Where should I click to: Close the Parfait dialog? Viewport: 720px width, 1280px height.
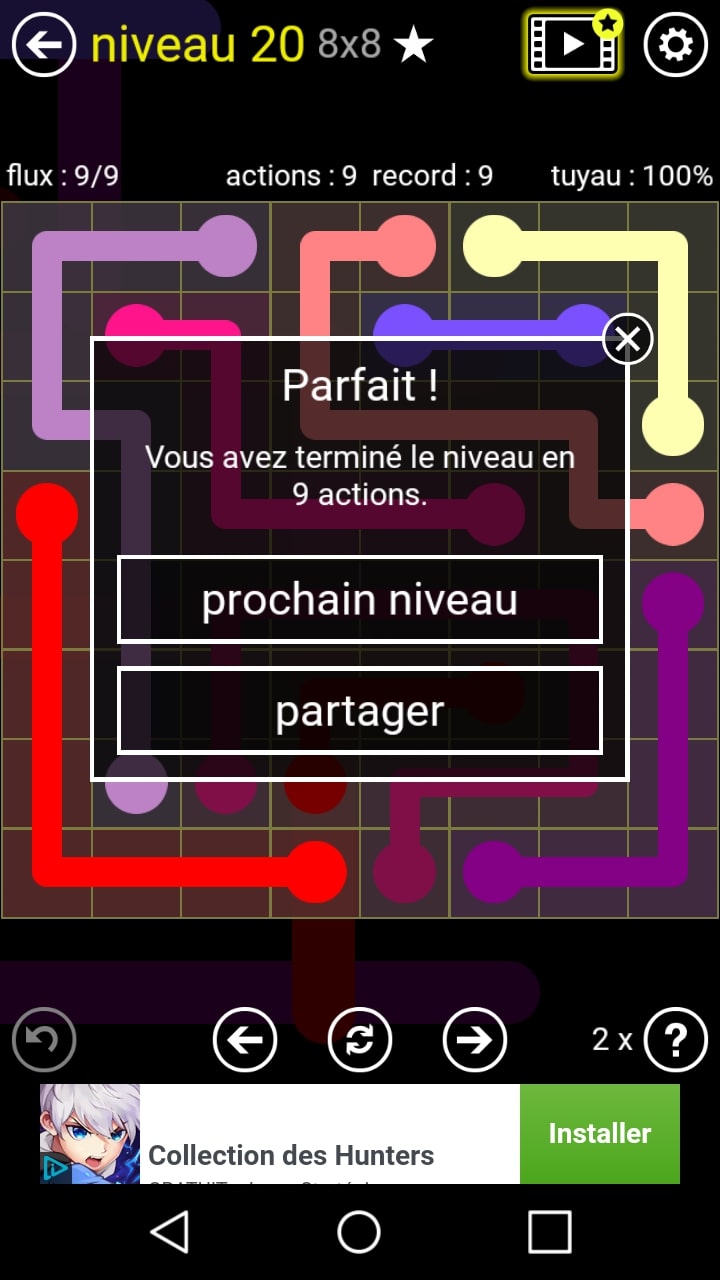627,340
